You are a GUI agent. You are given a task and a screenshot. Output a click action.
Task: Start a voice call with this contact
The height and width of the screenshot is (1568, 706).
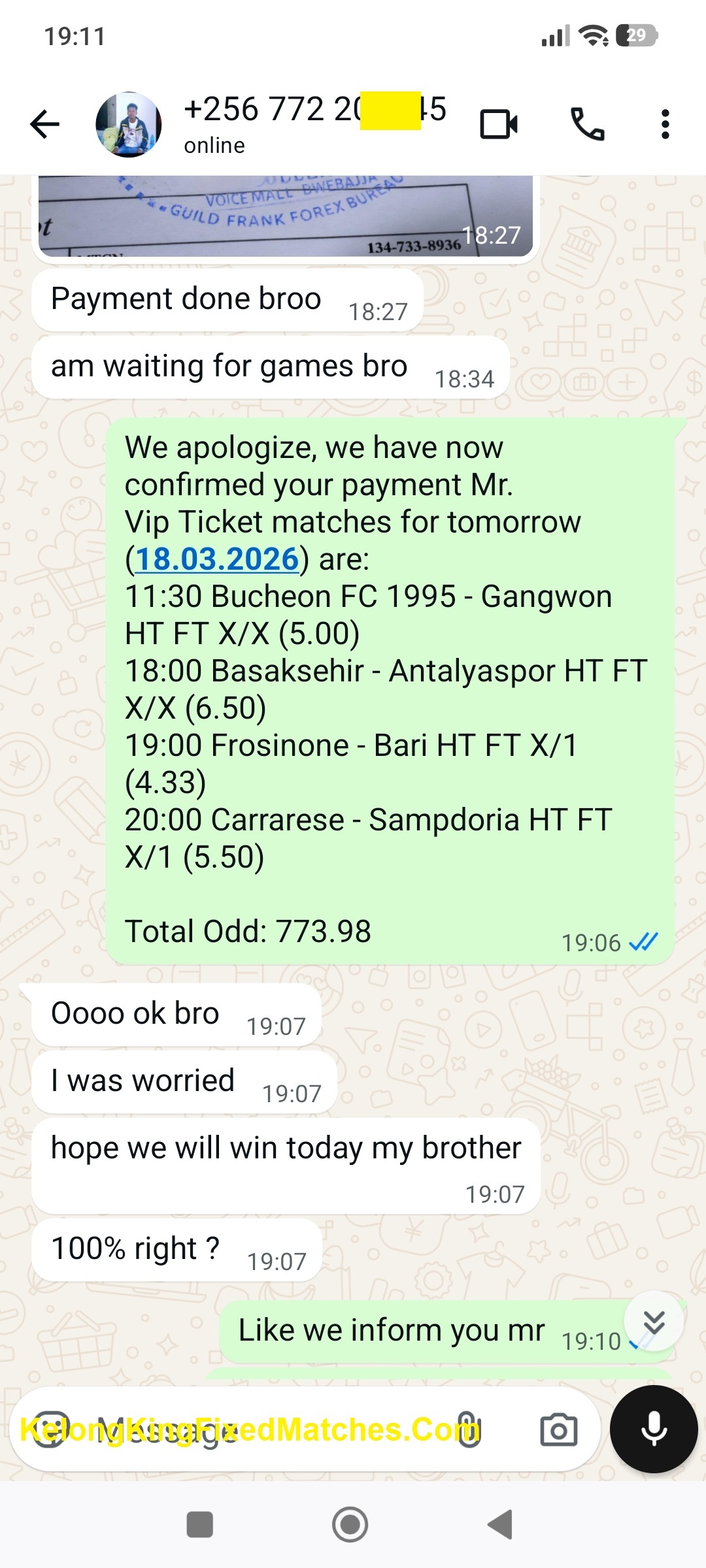(587, 124)
